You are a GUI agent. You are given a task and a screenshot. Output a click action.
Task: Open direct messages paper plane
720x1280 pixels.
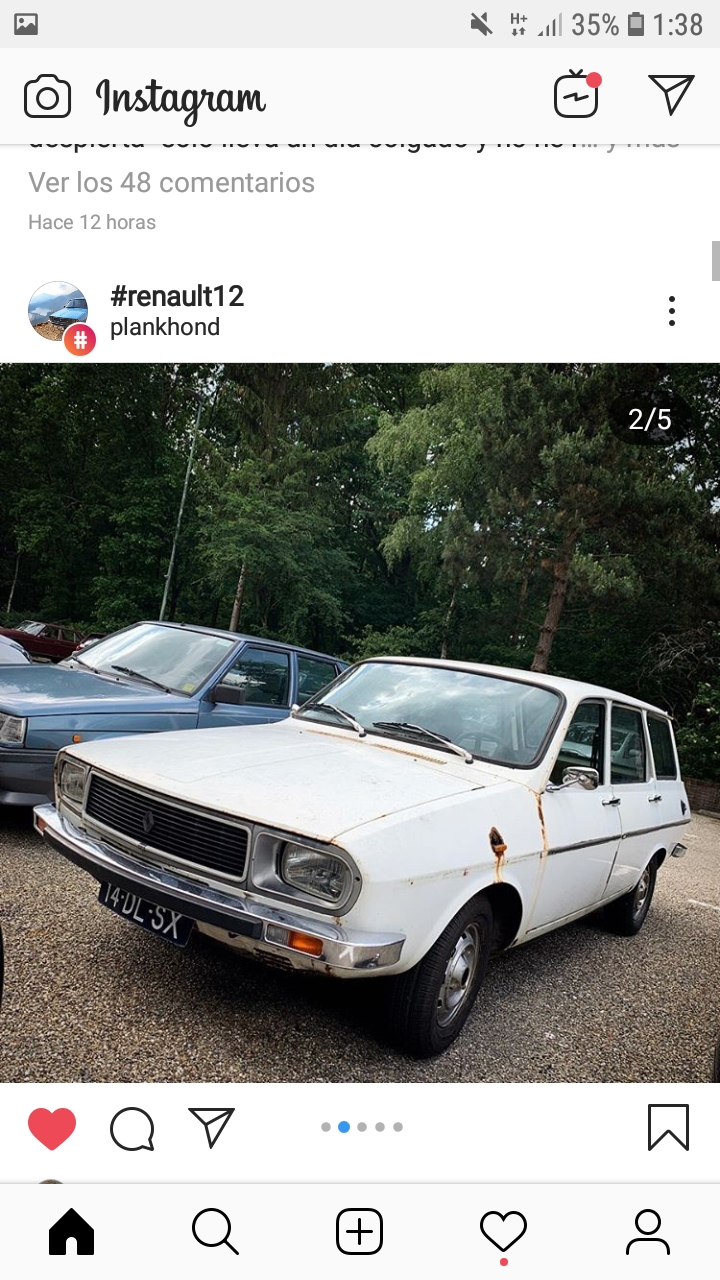pos(671,95)
